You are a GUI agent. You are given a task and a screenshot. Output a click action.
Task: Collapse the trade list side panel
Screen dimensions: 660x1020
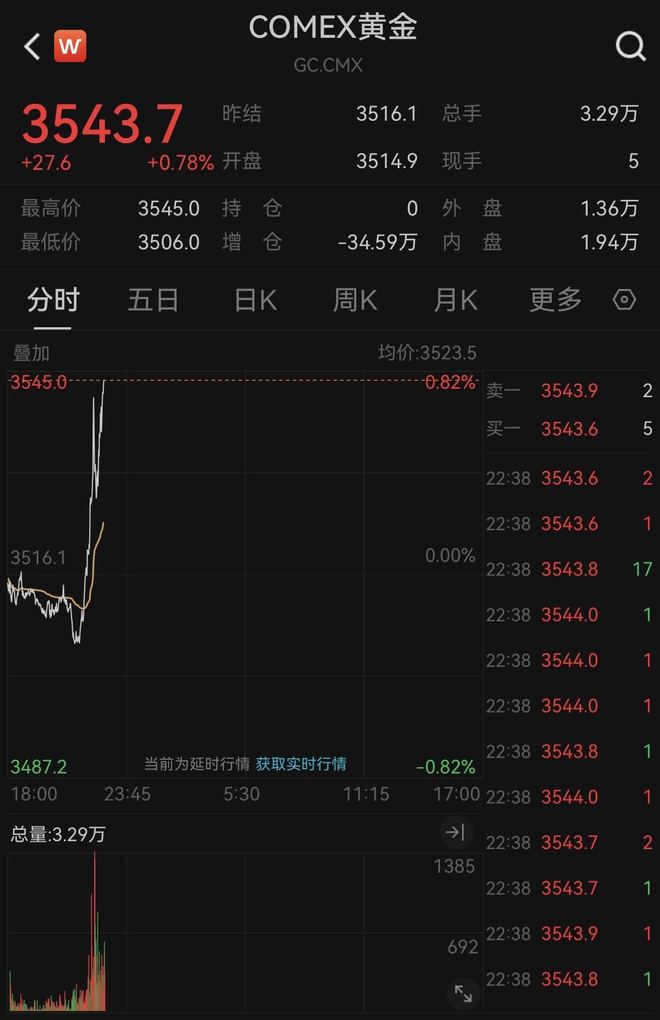455,832
